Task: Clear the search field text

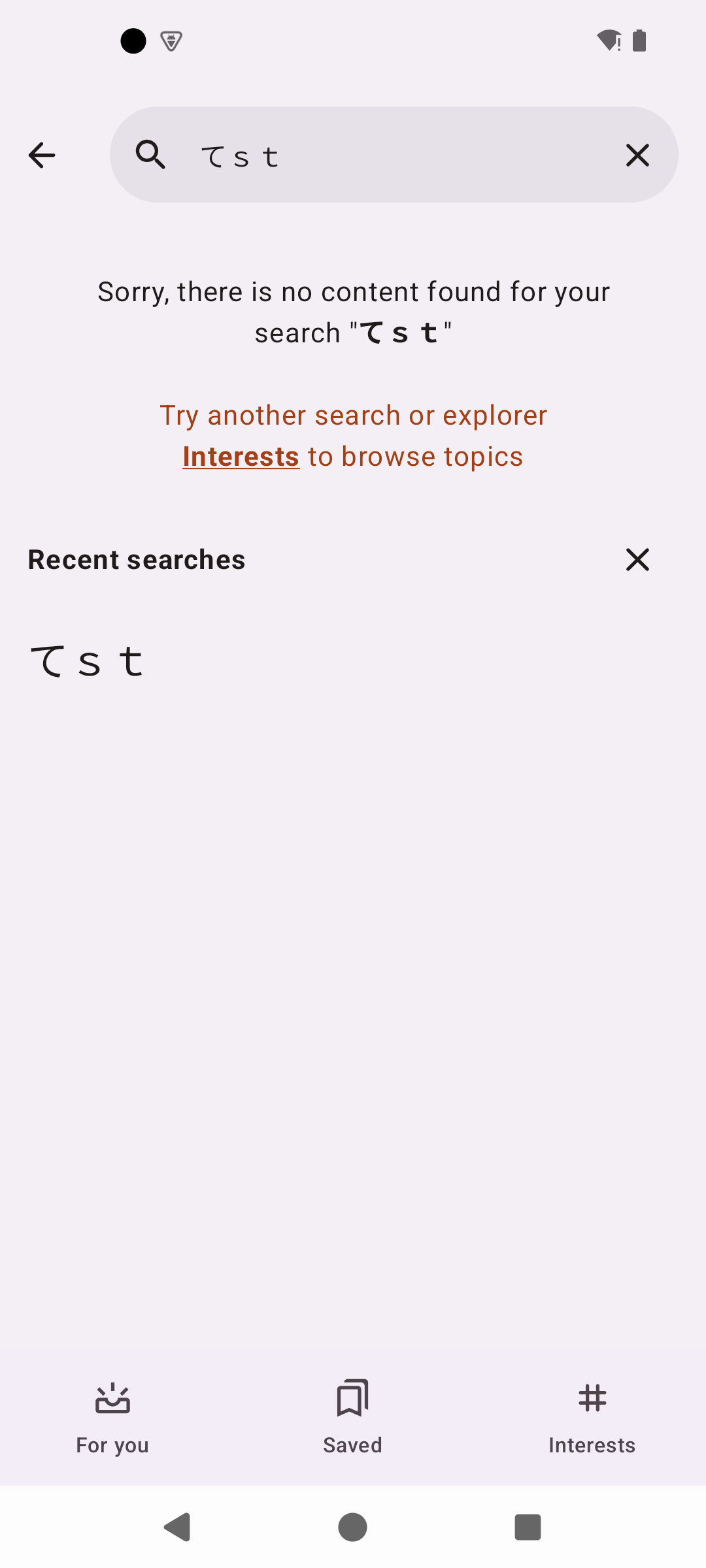Action: click(637, 155)
